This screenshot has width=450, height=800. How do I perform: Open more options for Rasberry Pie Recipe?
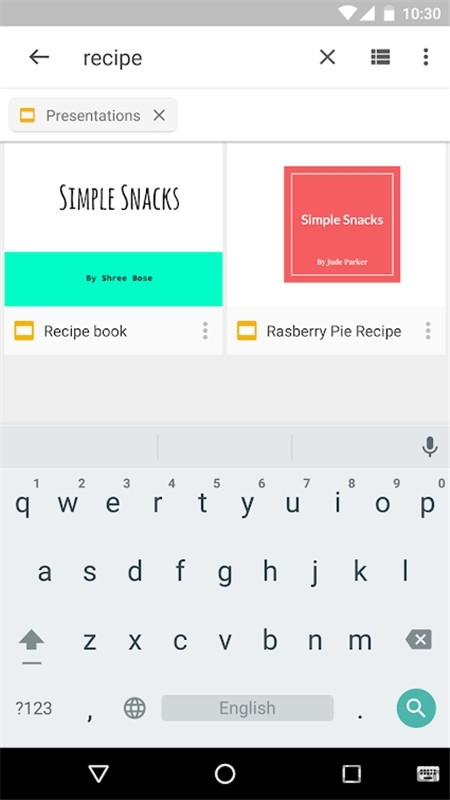(x=428, y=331)
